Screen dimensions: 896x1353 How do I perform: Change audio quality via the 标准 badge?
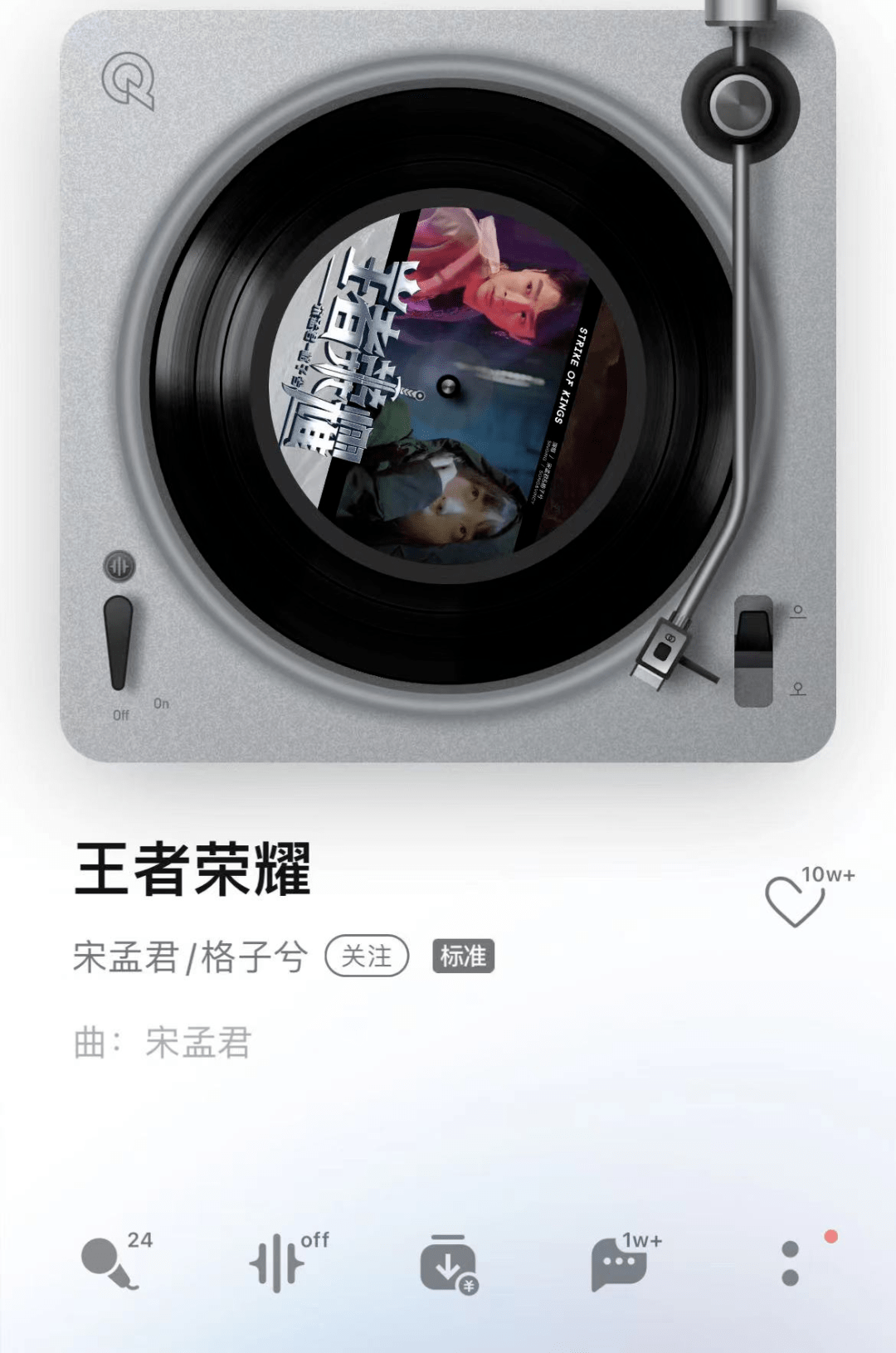tap(463, 956)
